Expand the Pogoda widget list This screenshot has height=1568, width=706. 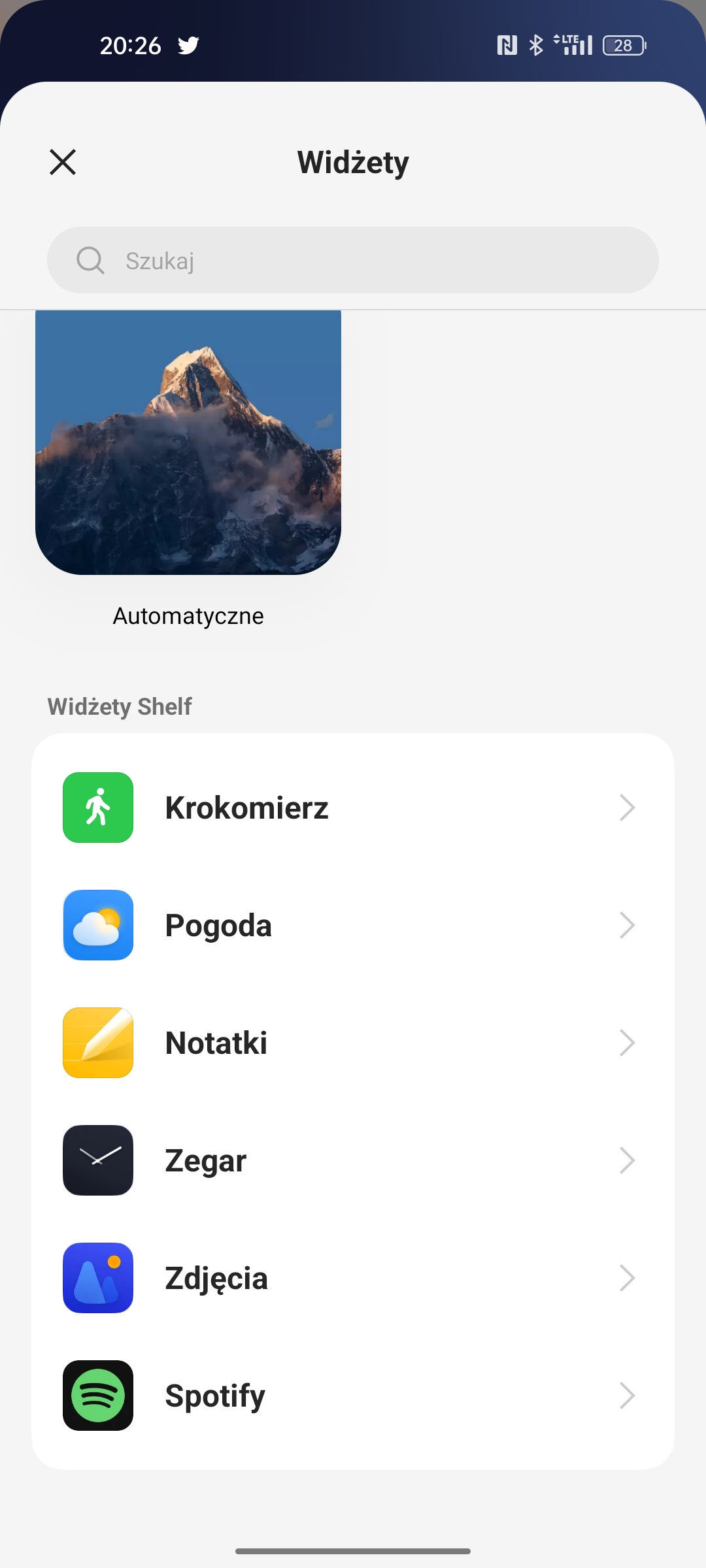627,925
